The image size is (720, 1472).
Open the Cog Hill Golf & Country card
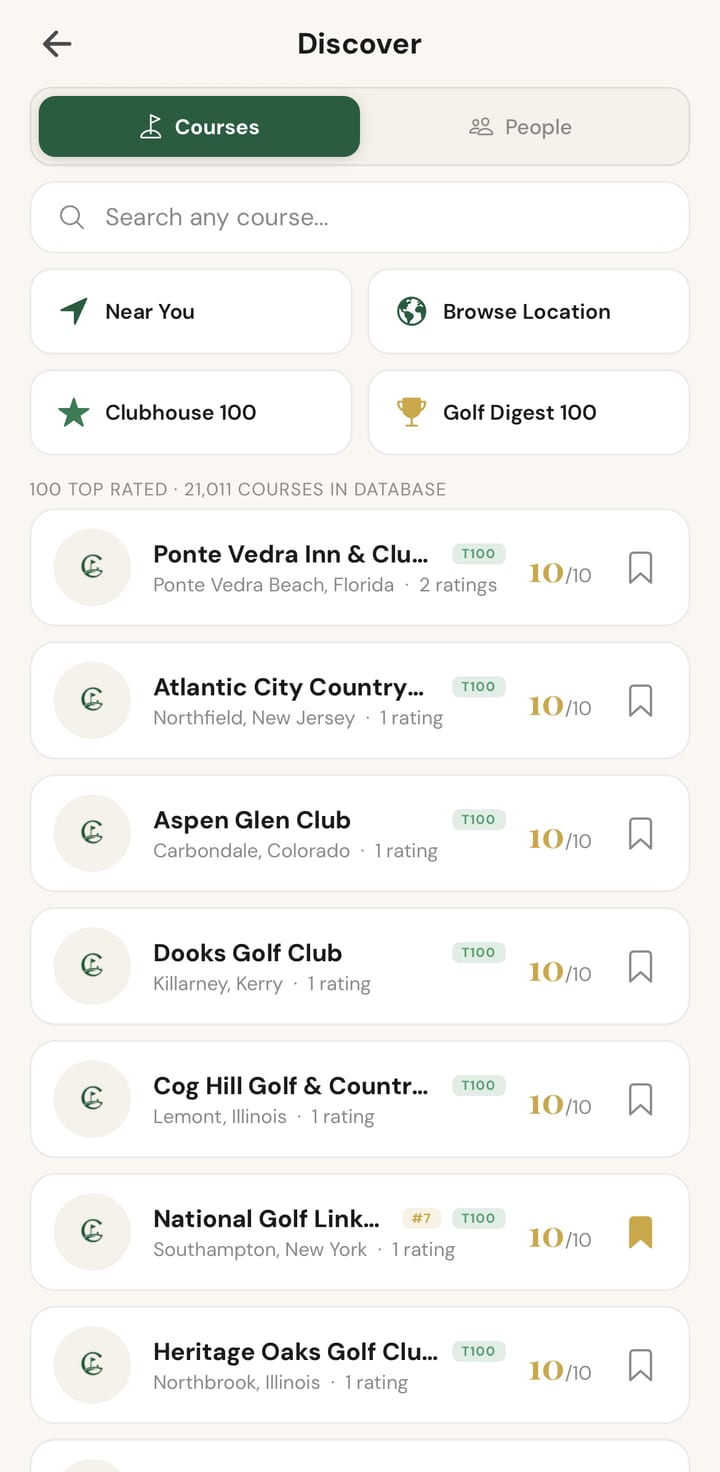pyautogui.click(x=360, y=1100)
